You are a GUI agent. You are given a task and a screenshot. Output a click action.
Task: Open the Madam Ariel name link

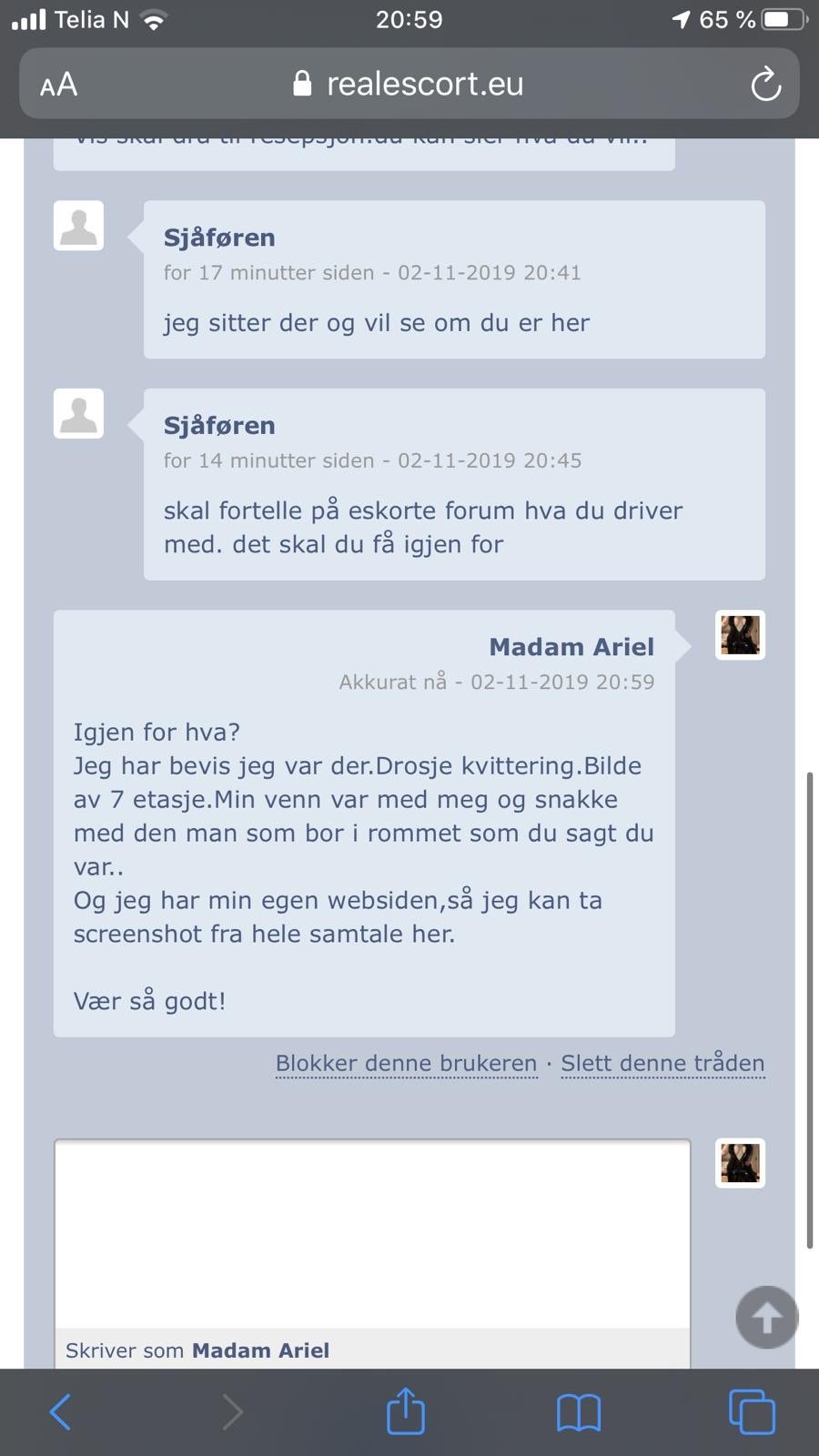[571, 646]
